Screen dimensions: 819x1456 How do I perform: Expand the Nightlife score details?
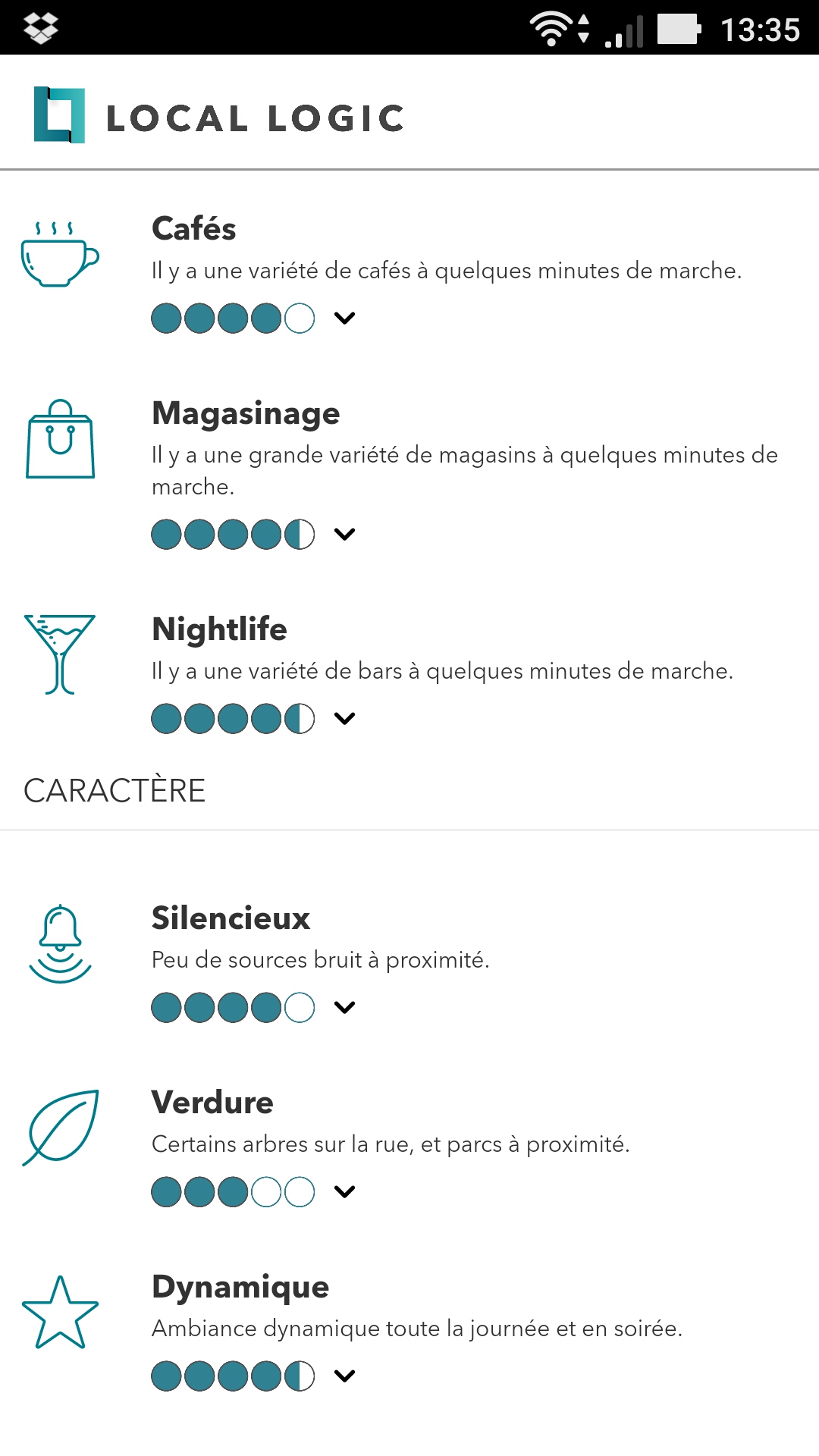coord(344,719)
